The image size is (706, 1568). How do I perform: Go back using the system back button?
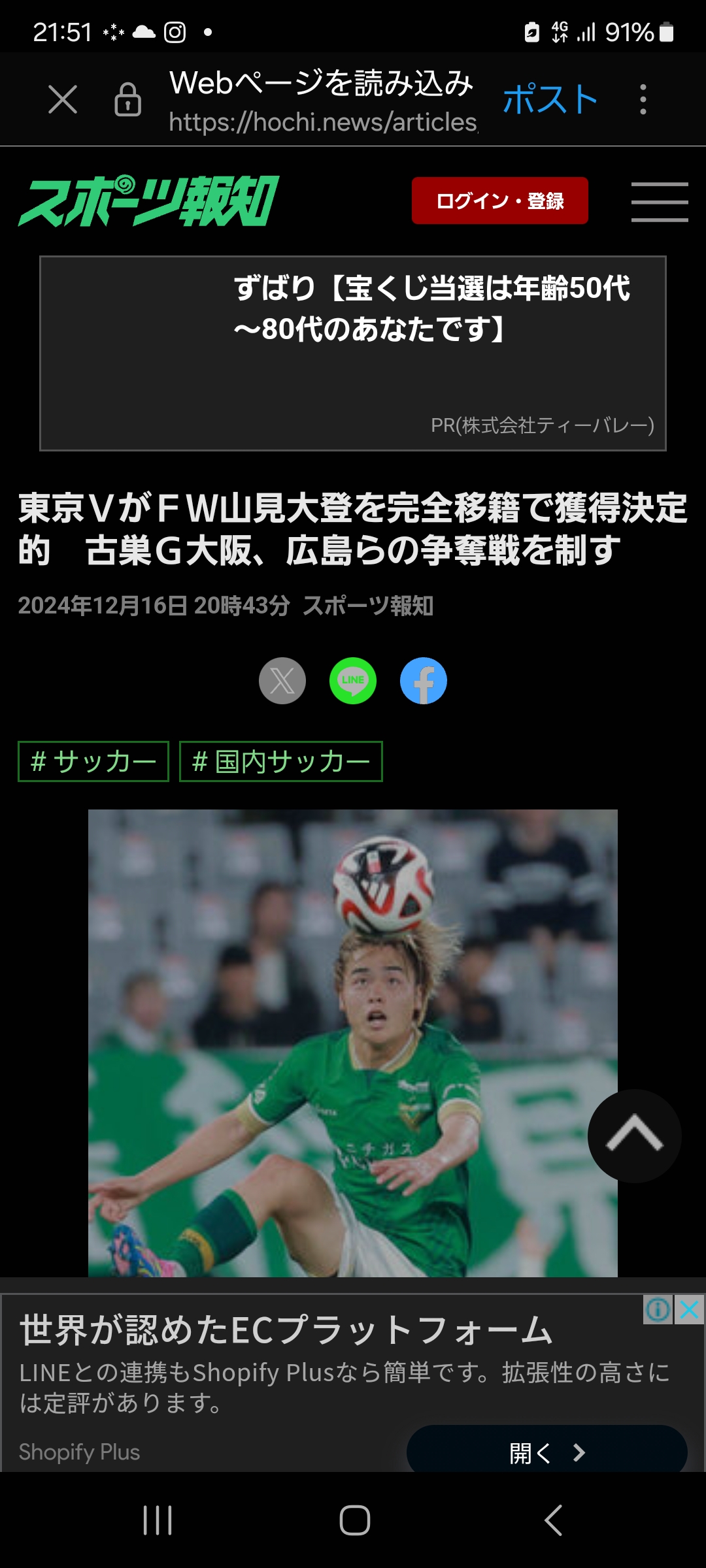coord(553,1520)
